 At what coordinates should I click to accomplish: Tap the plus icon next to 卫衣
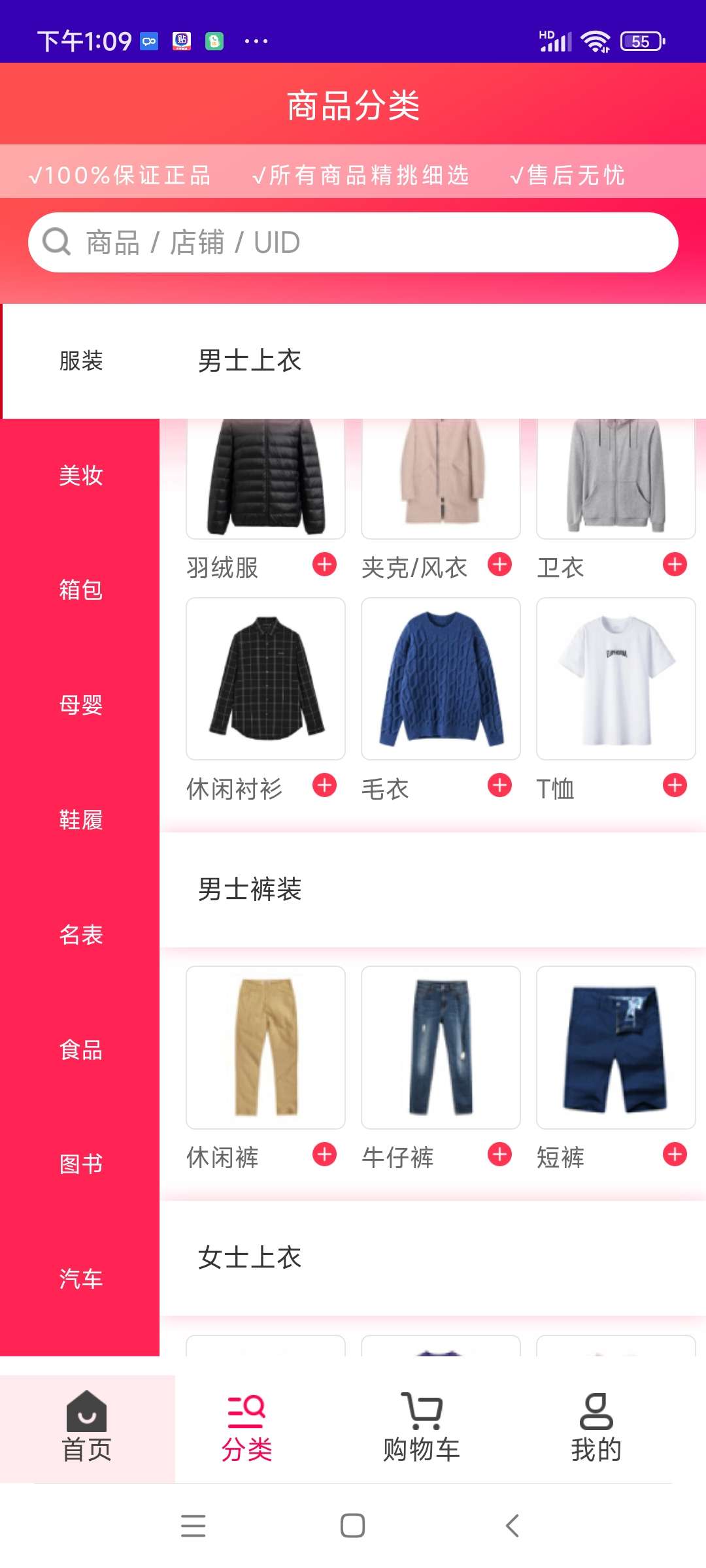(675, 564)
